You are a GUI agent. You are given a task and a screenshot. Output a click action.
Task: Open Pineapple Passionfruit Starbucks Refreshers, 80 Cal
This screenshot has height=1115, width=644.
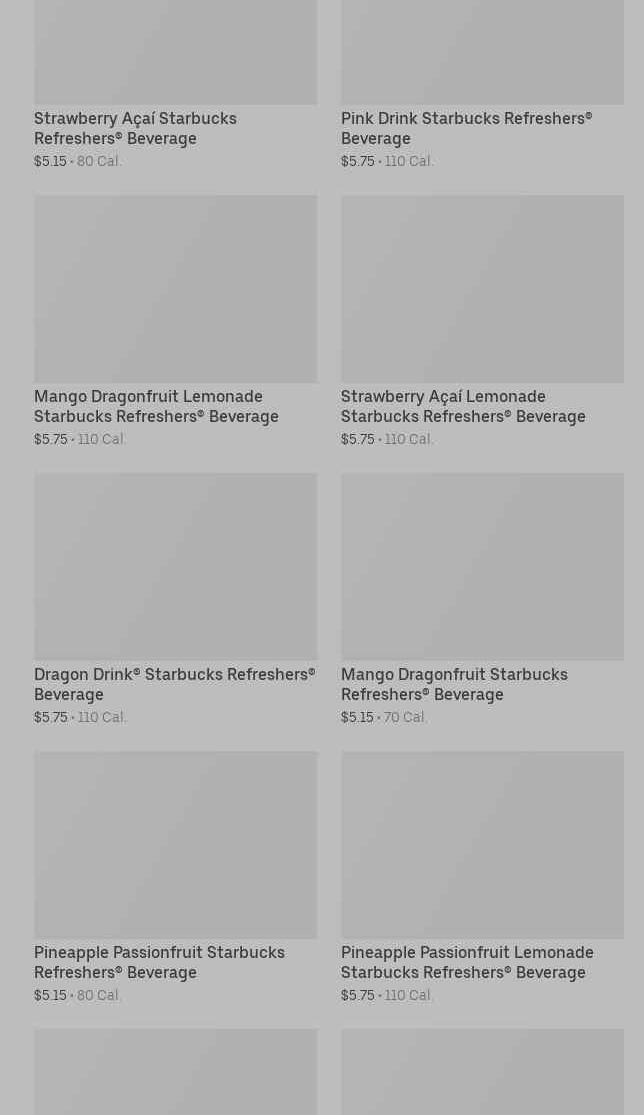pyautogui.click(x=159, y=962)
